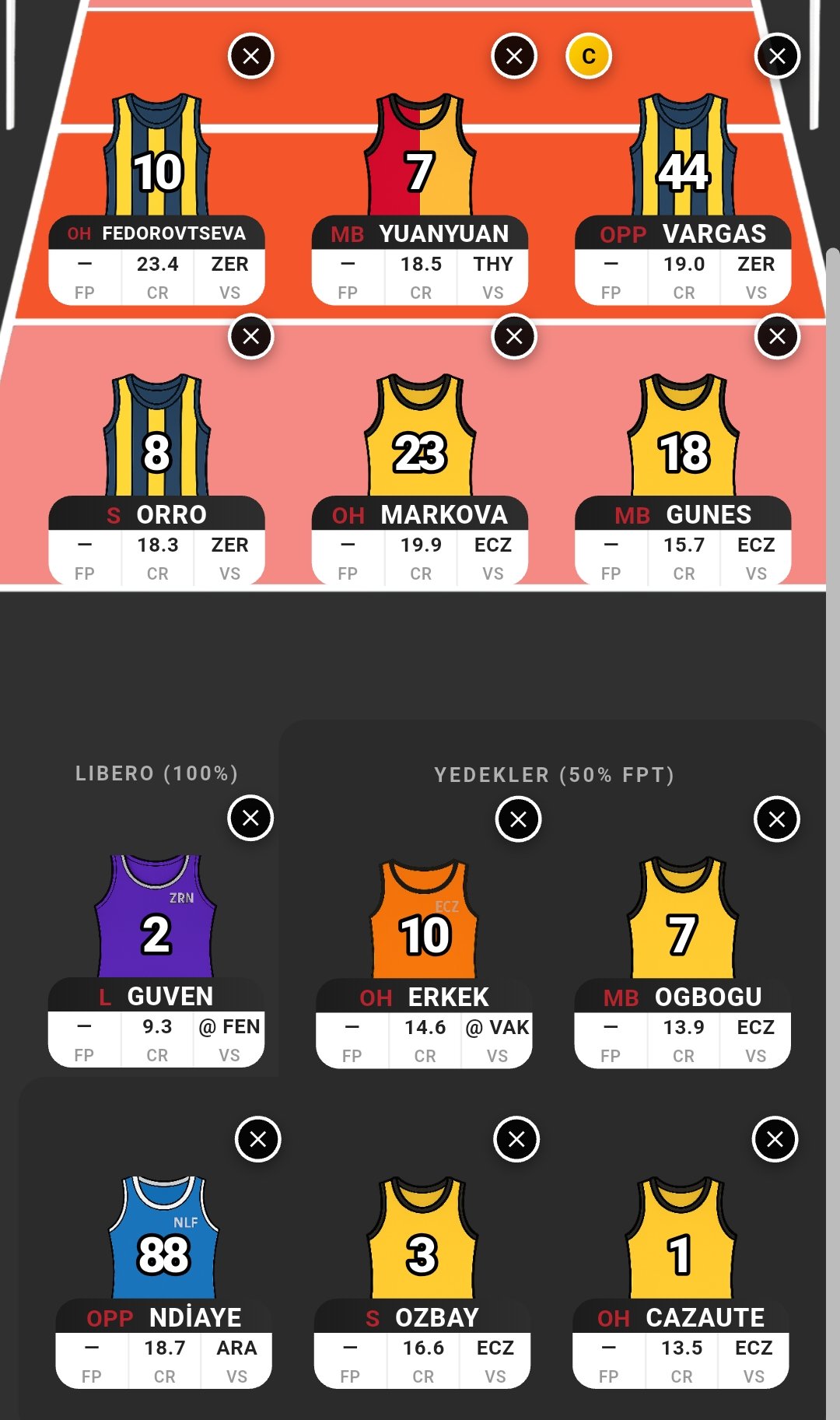Remove Erkek from the substitutes
The image size is (840, 1420).
tap(518, 819)
